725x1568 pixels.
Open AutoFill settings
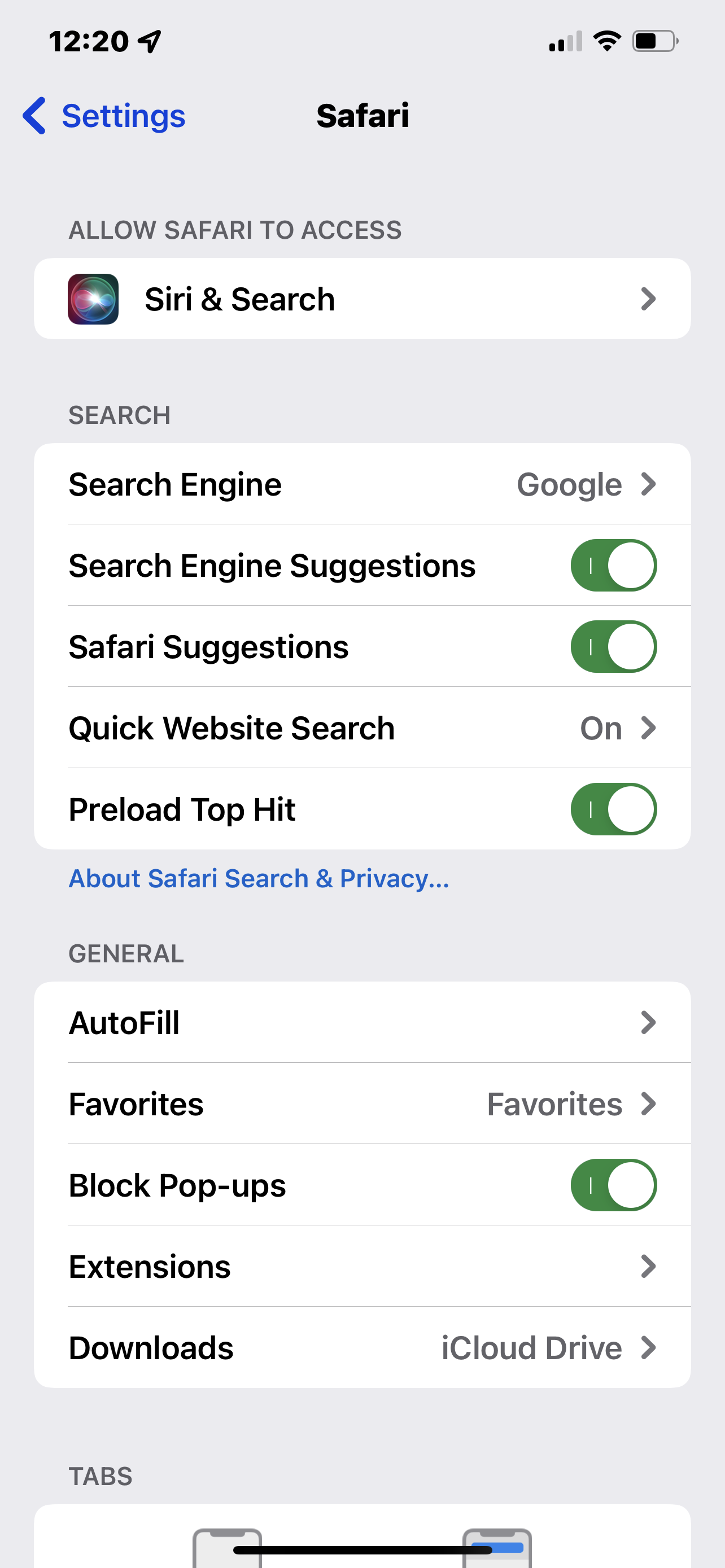[362, 1023]
